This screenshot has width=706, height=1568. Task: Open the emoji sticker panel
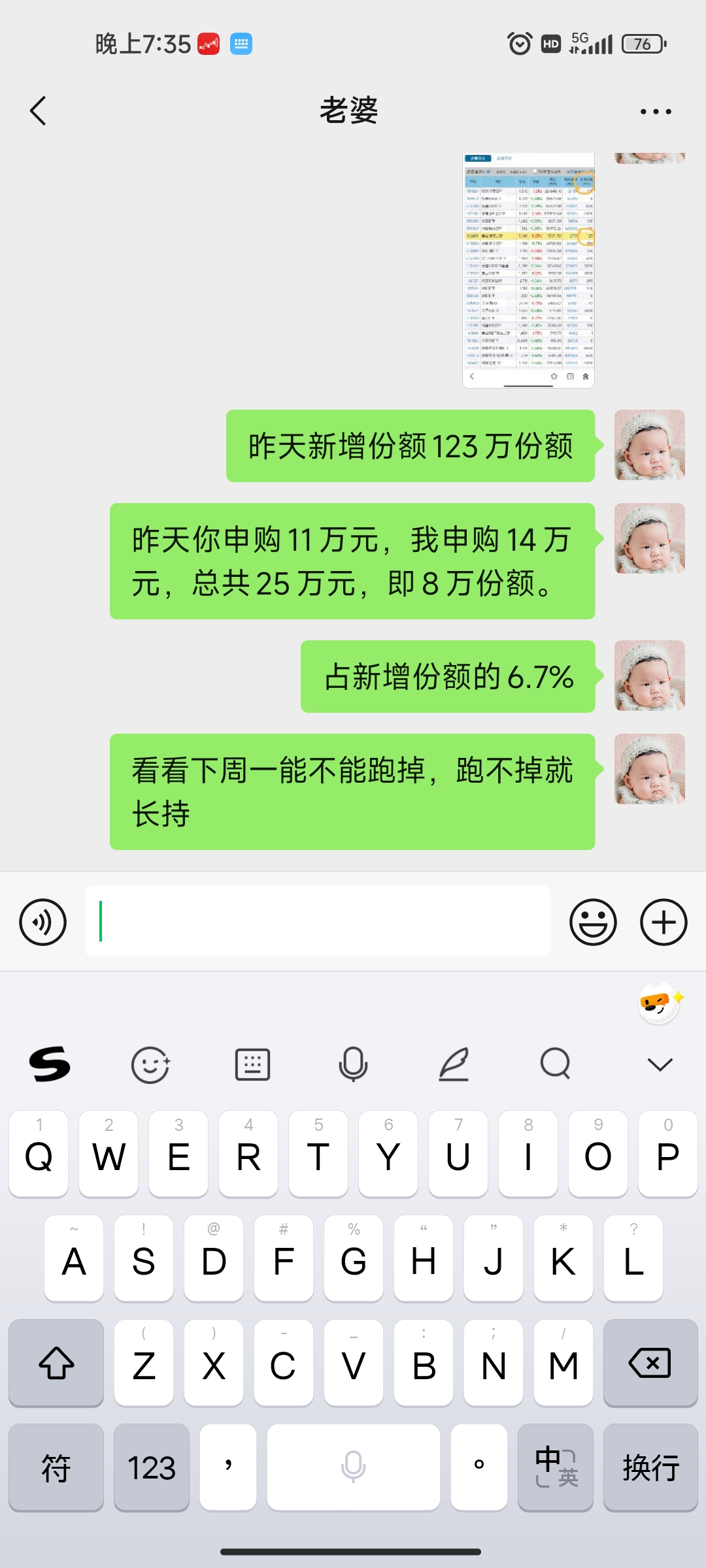click(x=593, y=922)
